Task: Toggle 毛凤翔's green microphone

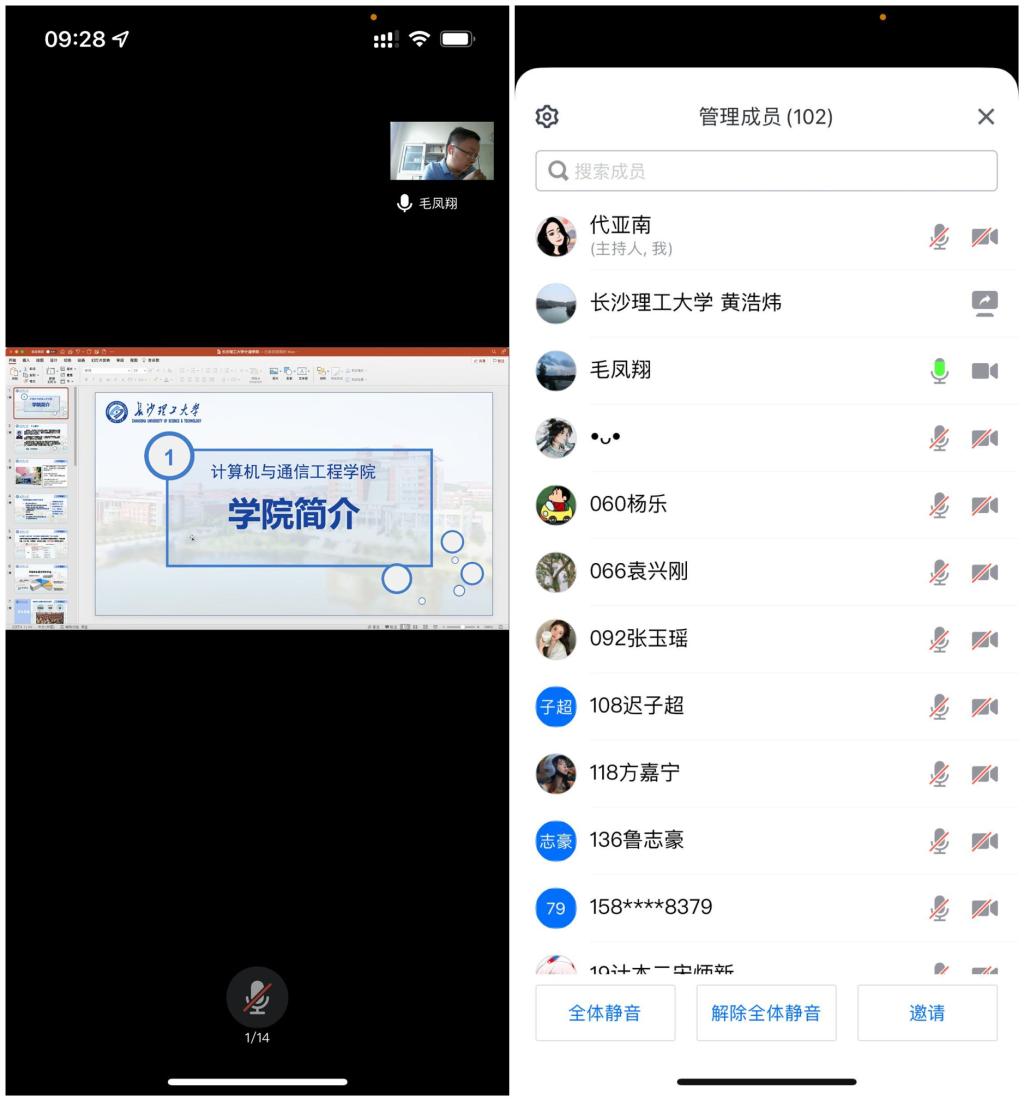Action: tap(939, 371)
